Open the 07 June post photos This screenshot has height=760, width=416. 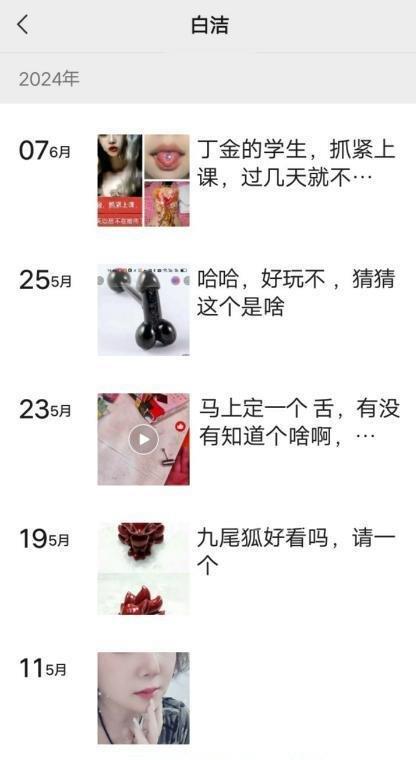coord(144,180)
